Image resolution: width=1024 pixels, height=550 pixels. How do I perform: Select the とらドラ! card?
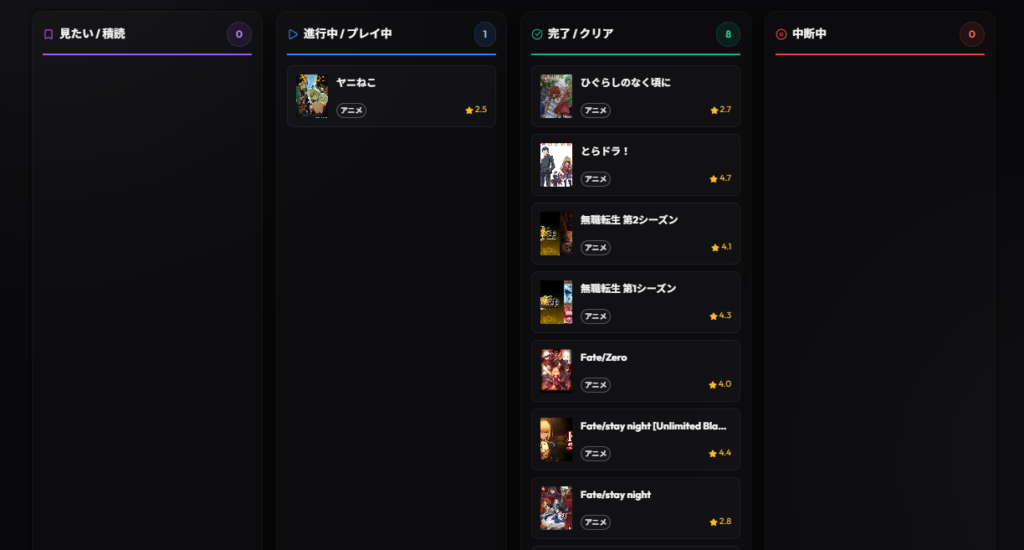pyautogui.click(x=635, y=165)
